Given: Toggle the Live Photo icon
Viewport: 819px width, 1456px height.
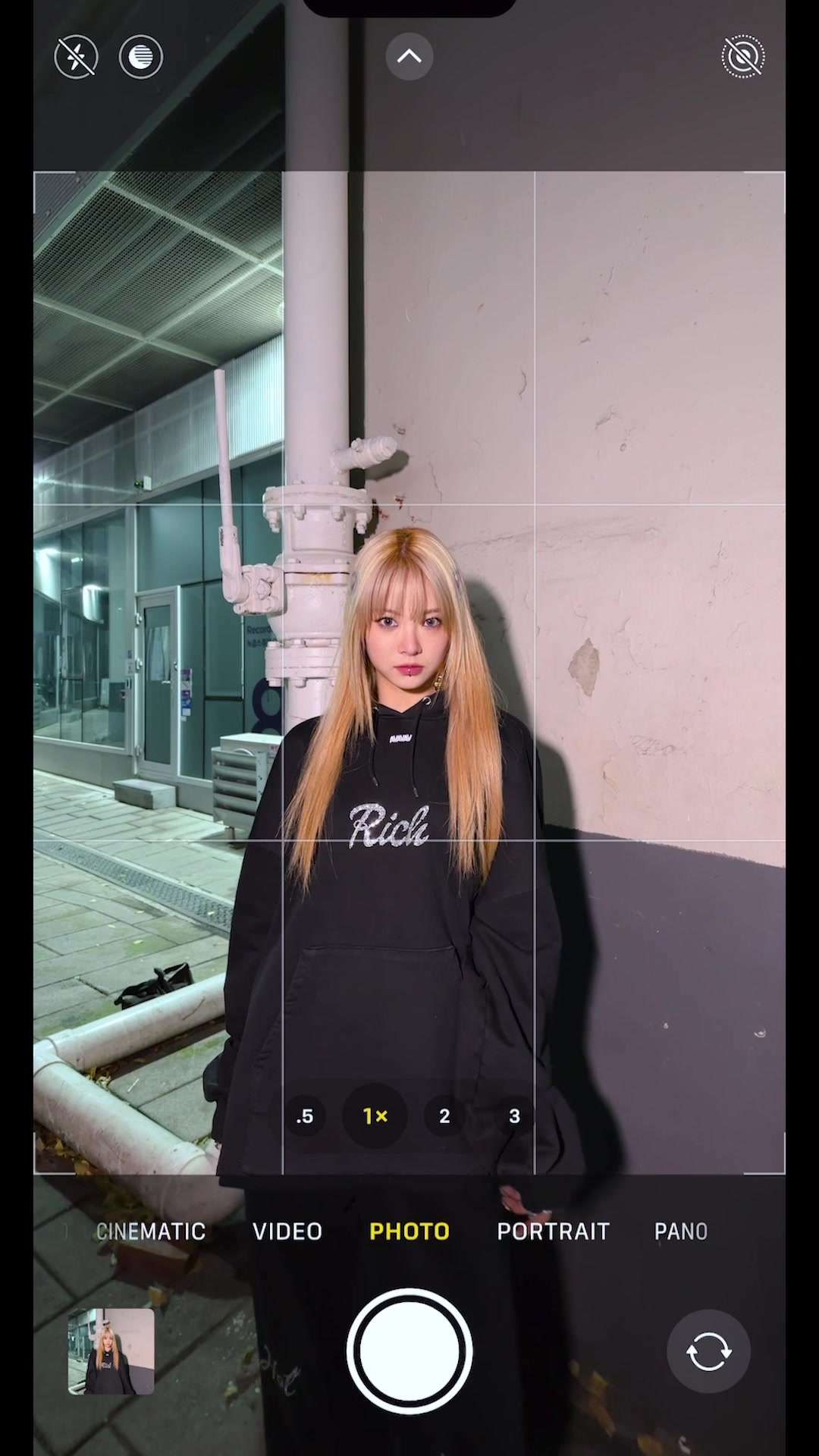Looking at the screenshot, I should (x=742, y=57).
